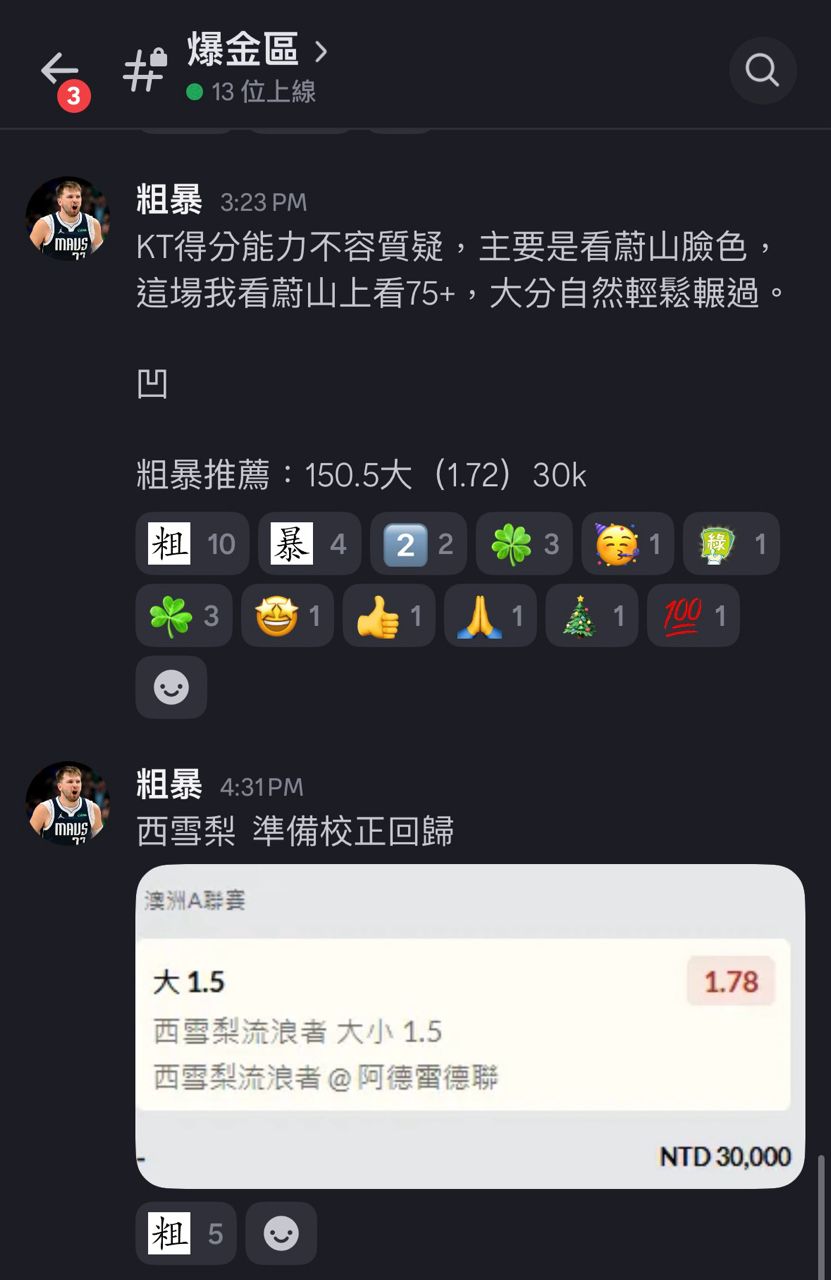Image resolution: width=831 pixels, height=1280 pixels.
Task: Tap the number 2 emoji reaction
Action: pyautogui.click(x=418, y=544)
